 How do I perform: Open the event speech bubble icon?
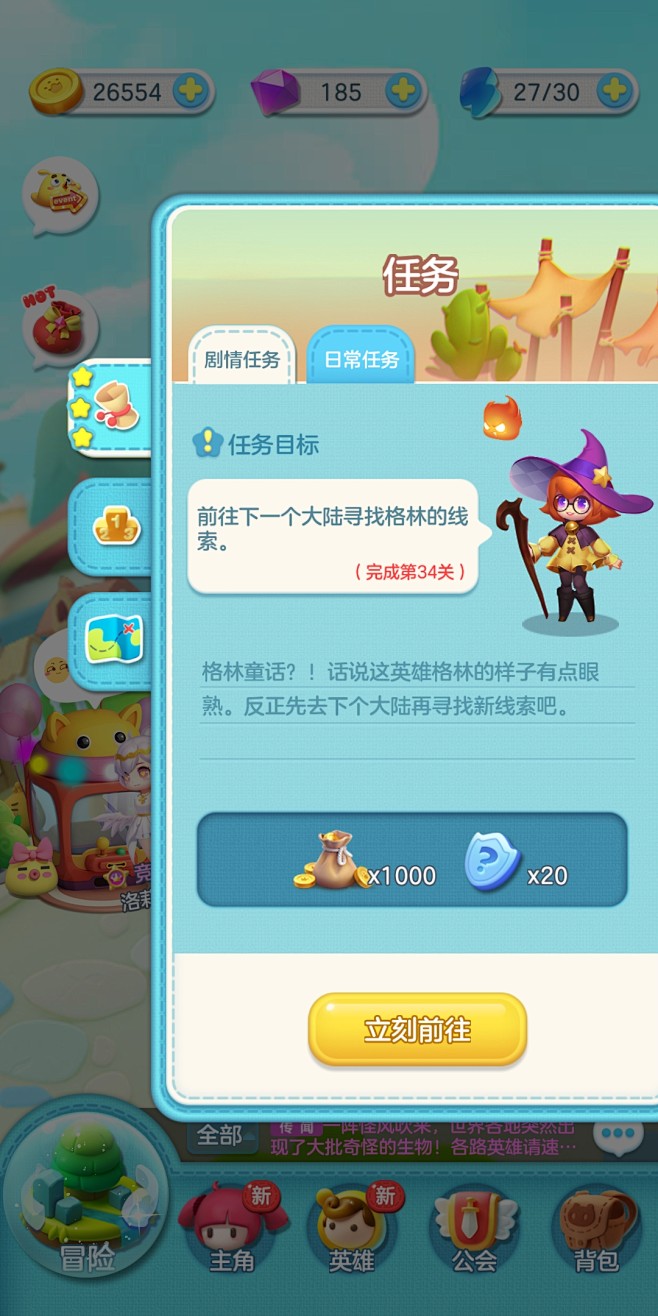[x=61, y=195]
